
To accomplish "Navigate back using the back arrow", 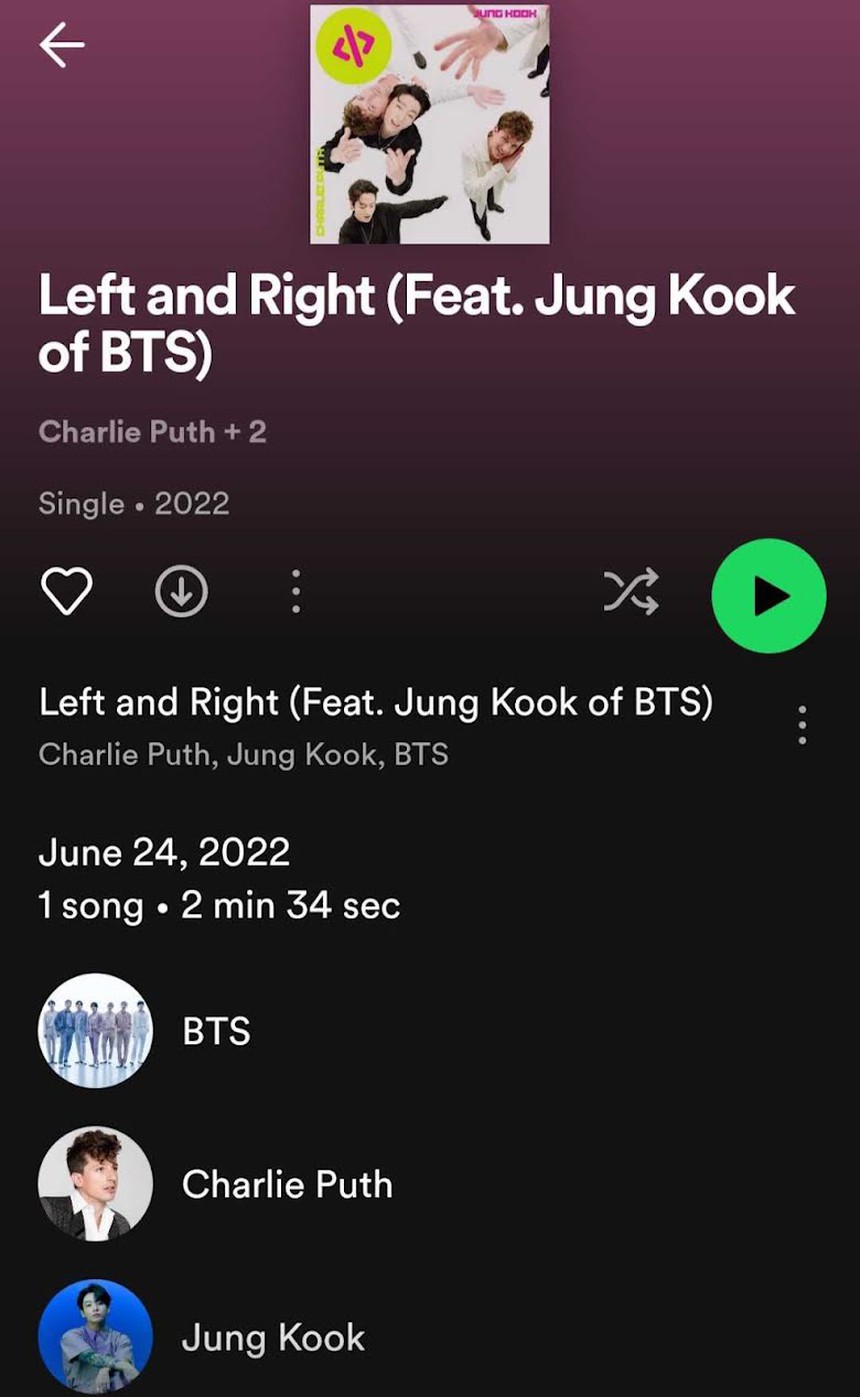I will point(62,44).
